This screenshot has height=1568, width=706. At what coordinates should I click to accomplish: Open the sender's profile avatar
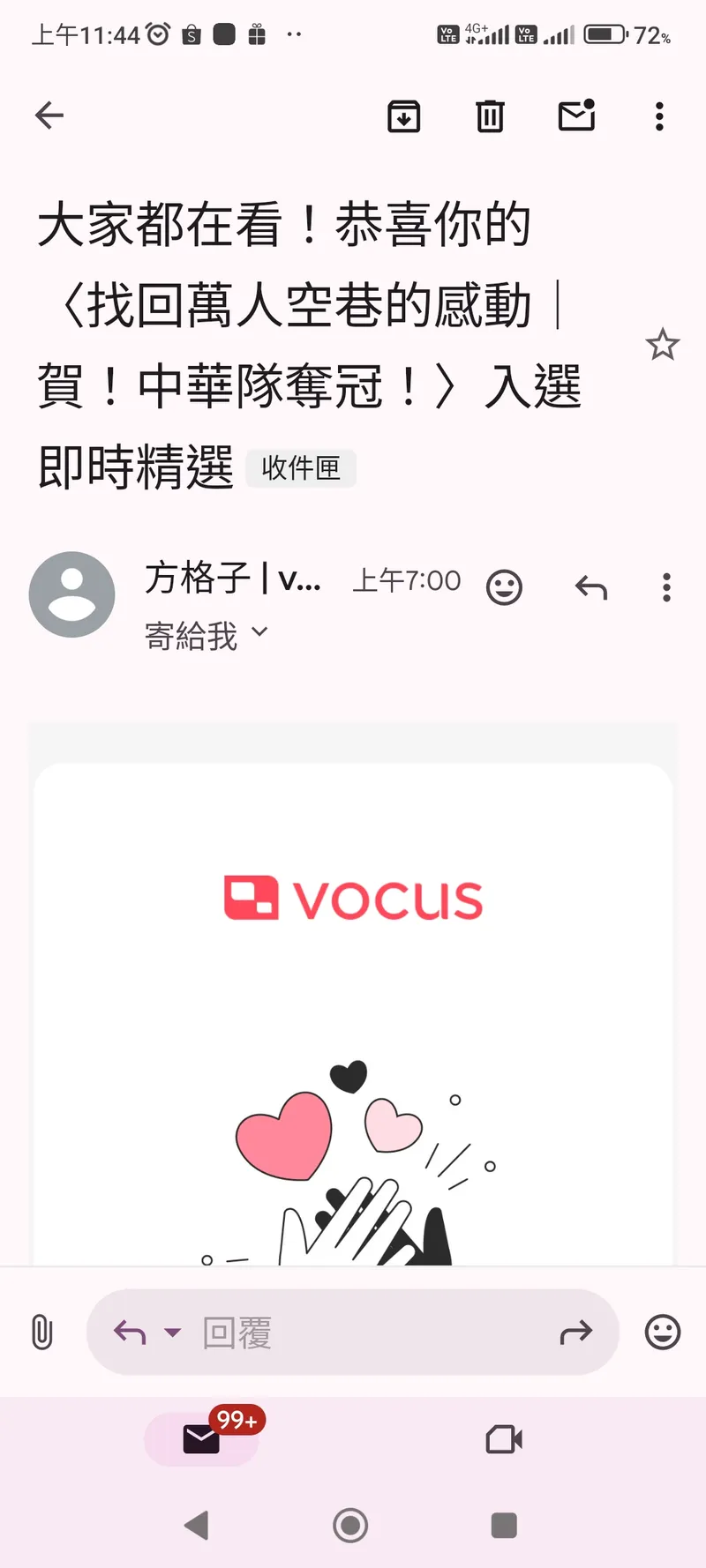click(x=72, y=594)
